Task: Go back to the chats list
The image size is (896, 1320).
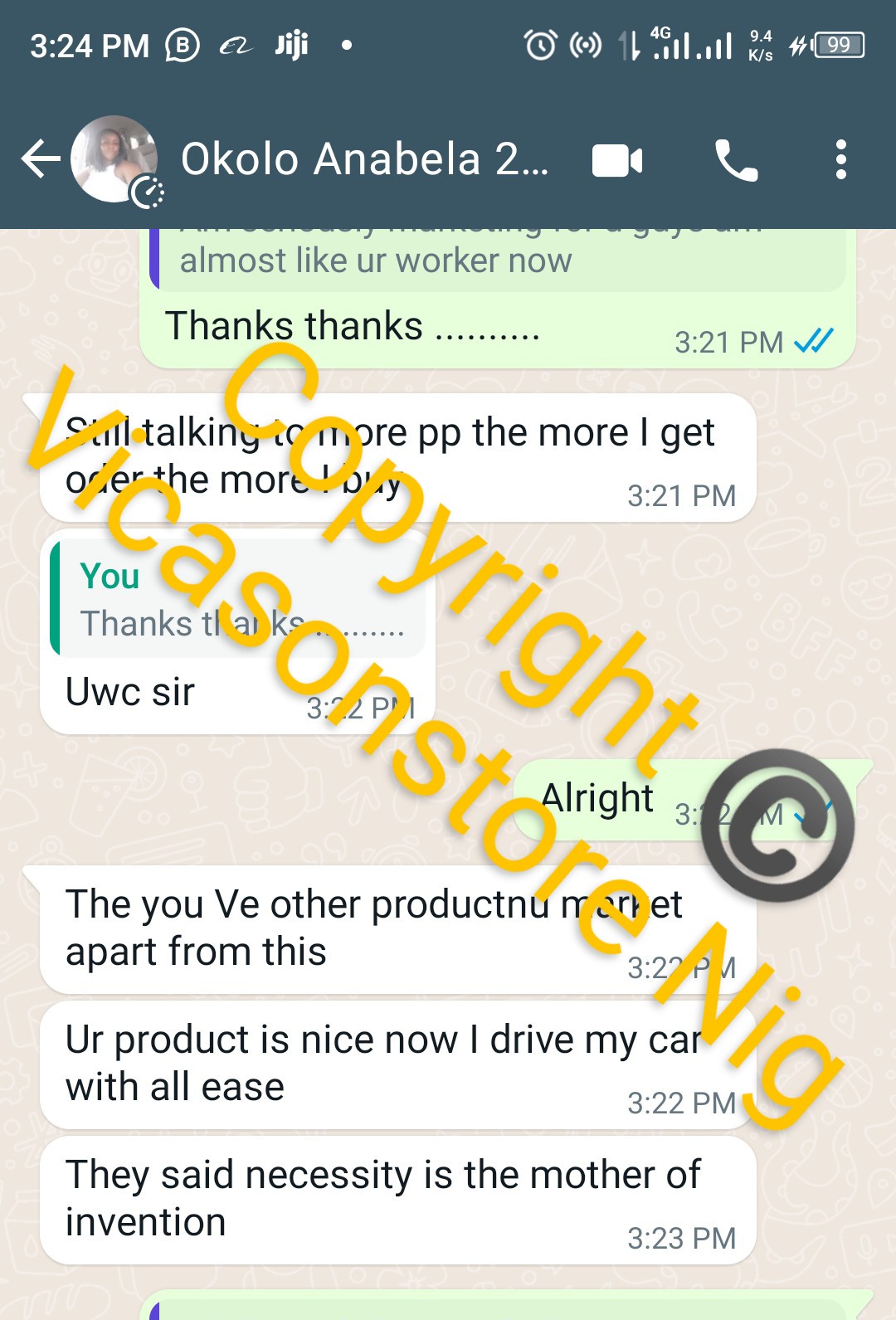Action: 40,159
